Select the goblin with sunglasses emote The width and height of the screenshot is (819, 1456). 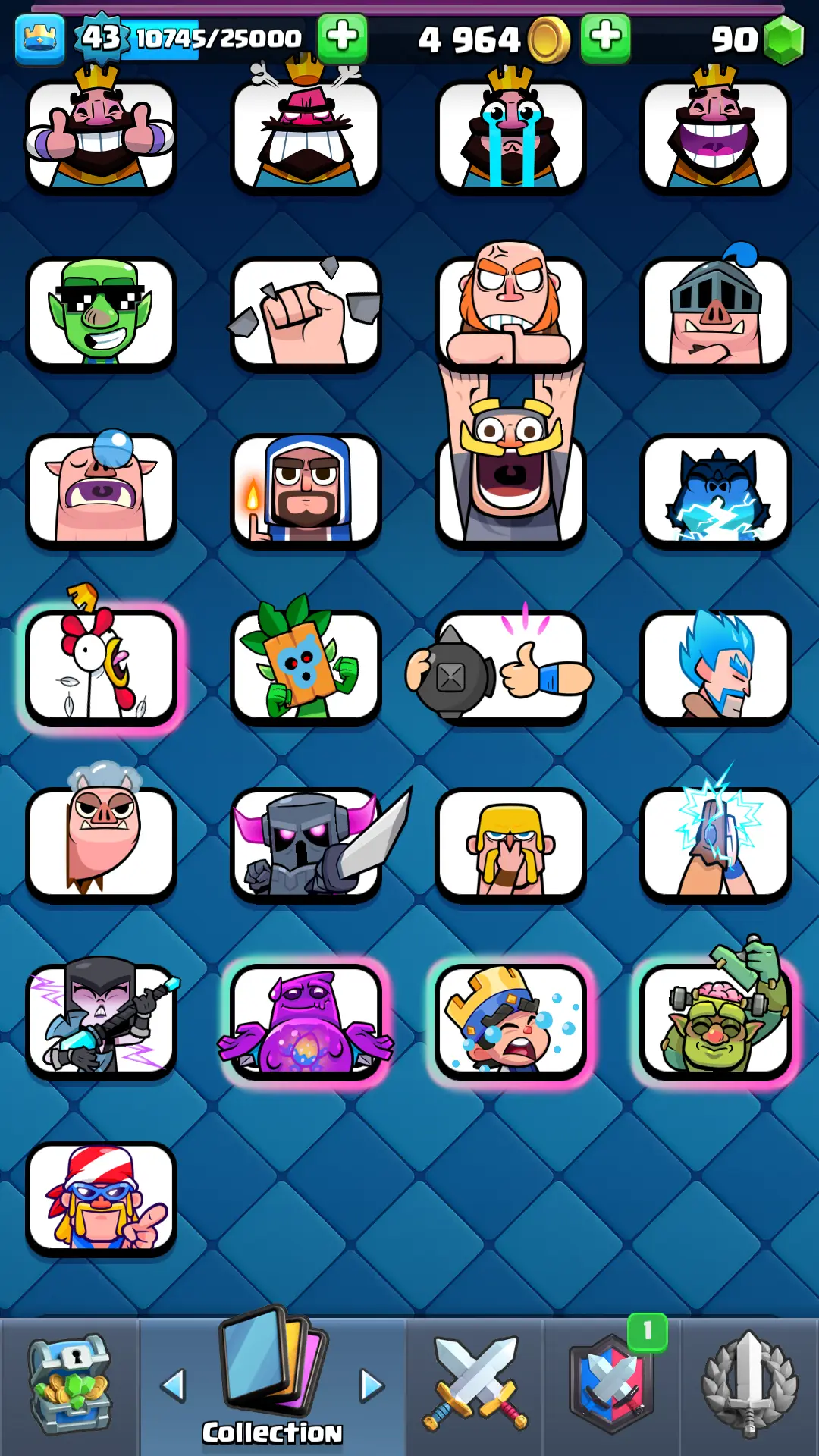101,312
